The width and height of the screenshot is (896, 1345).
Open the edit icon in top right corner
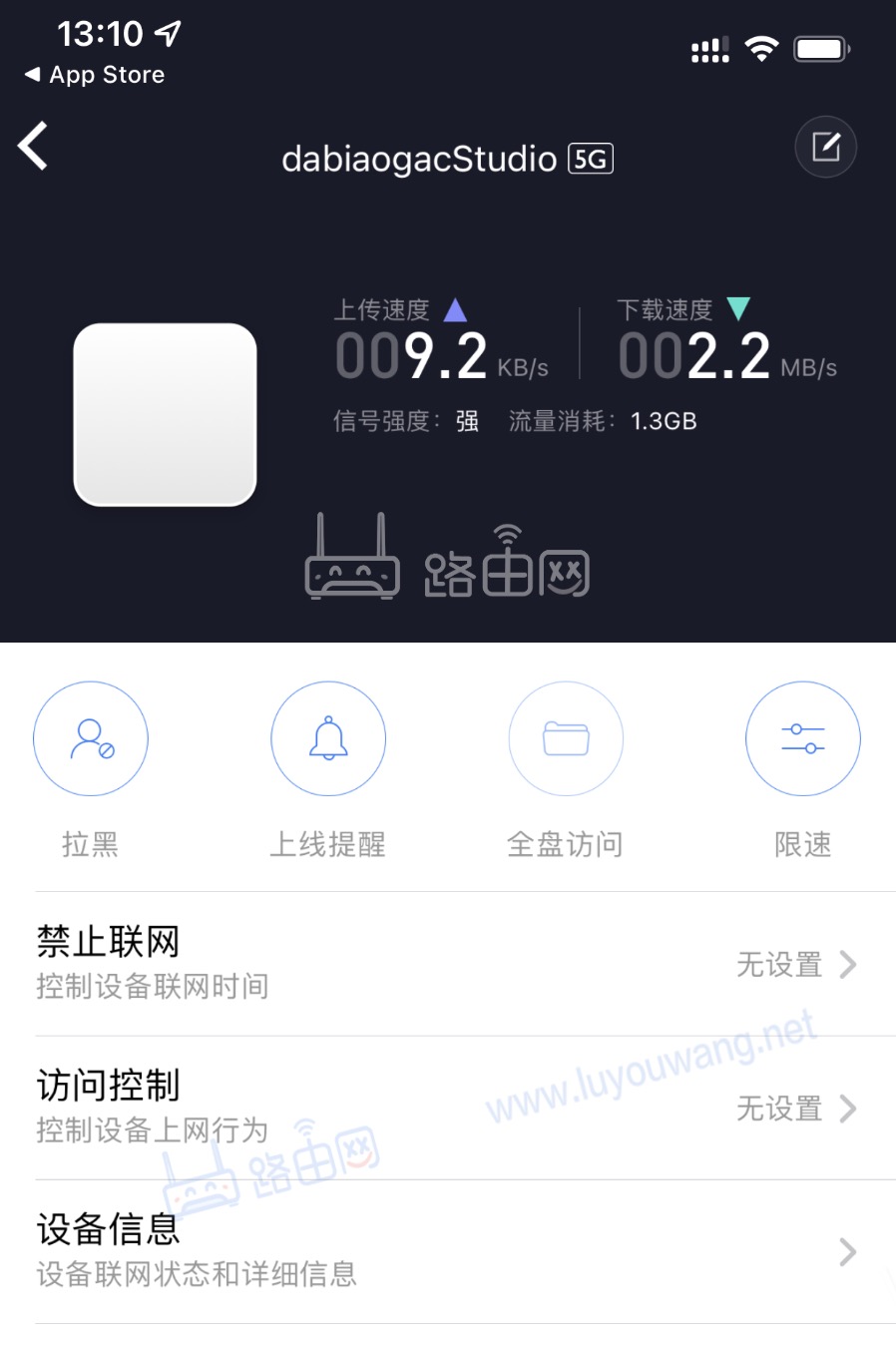[x=825, y=147]
